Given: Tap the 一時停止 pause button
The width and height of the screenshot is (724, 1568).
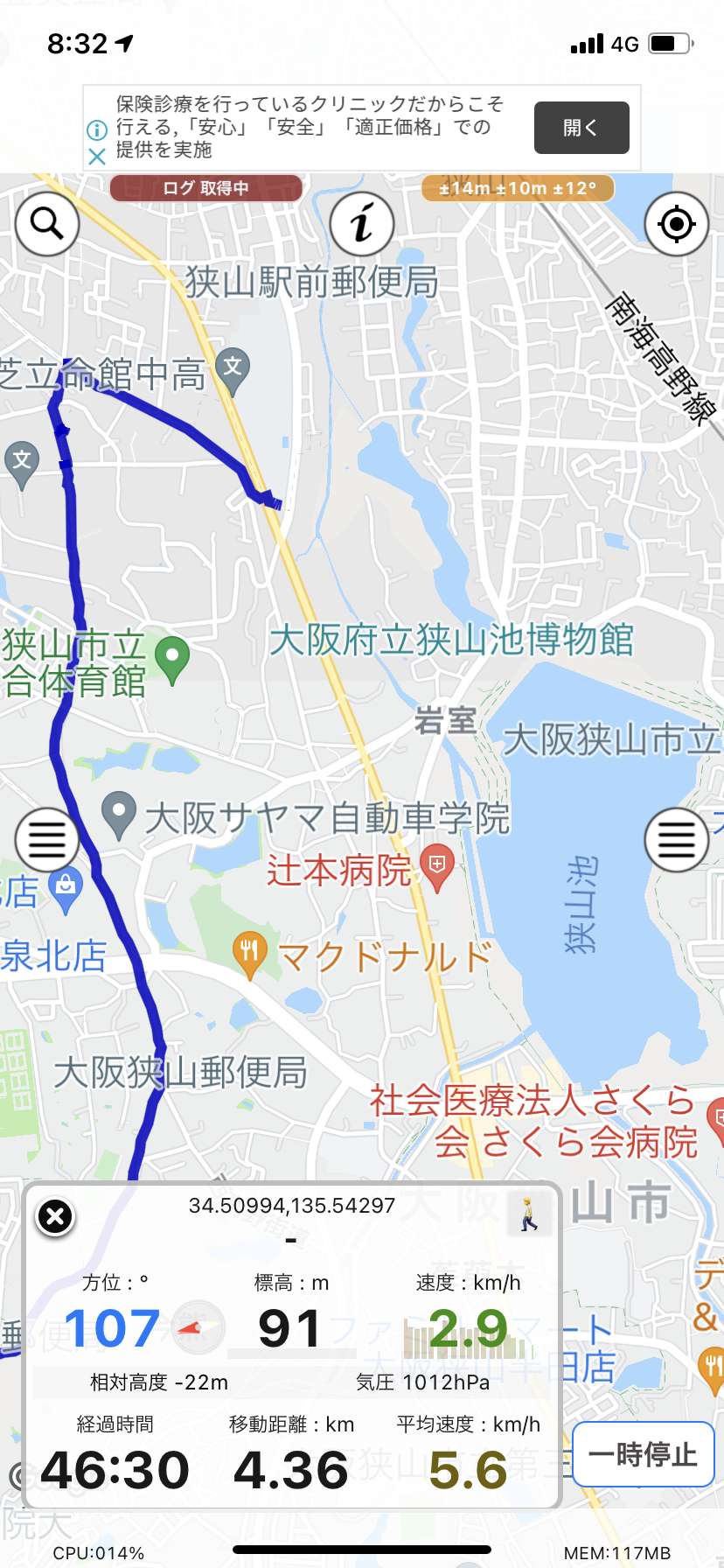Looking at the screenshot, I should [644, 1454].
